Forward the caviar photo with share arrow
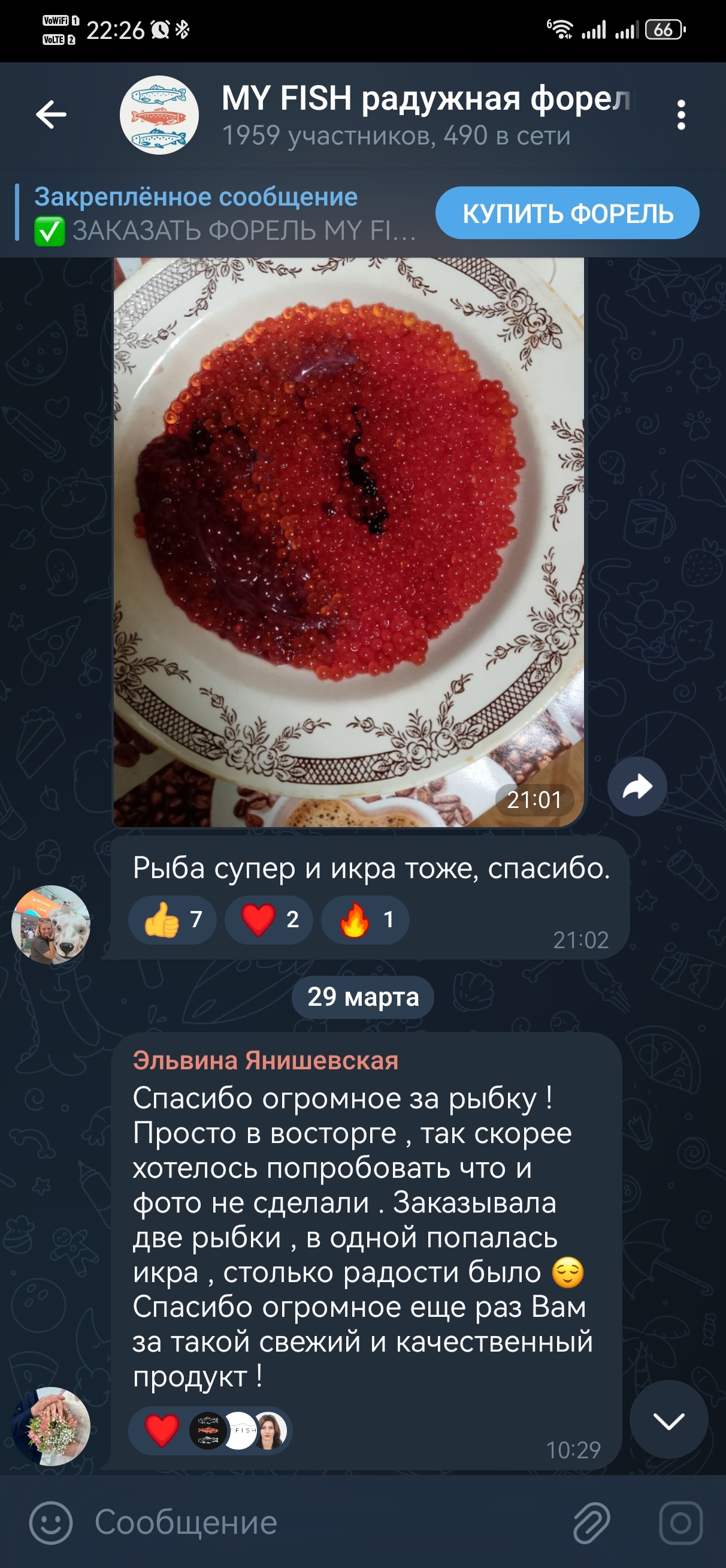The height and width of the screenshot is (1568, 726). coord(637,786)
